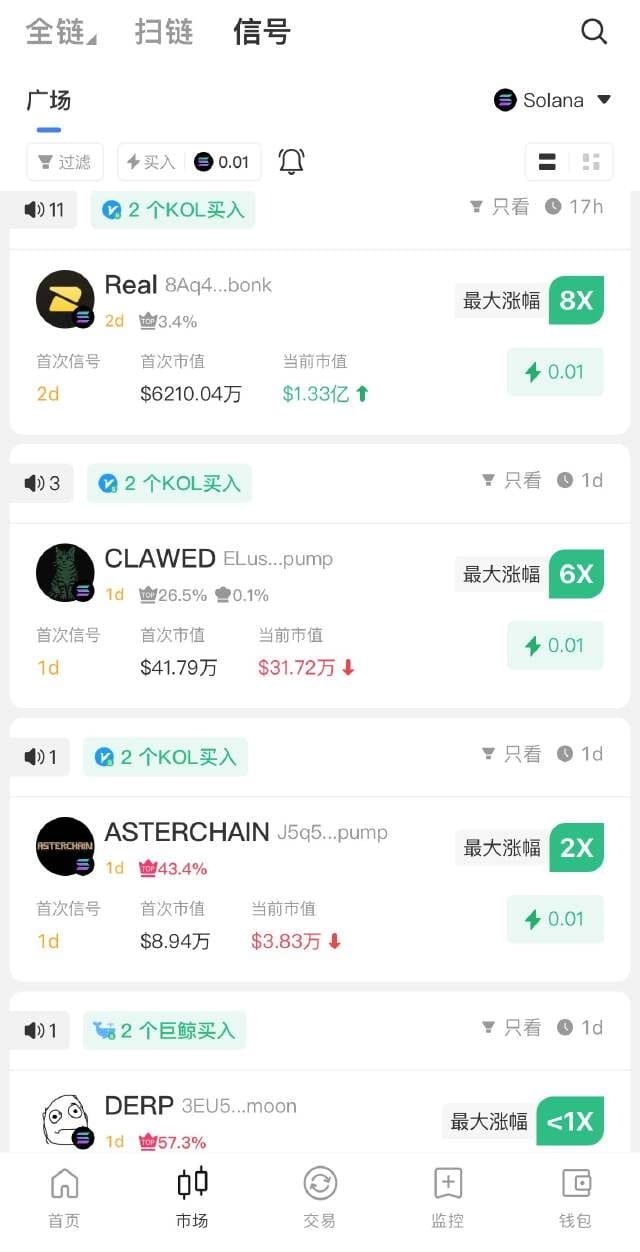Go to the 首页 home tab

(64, 1198)
